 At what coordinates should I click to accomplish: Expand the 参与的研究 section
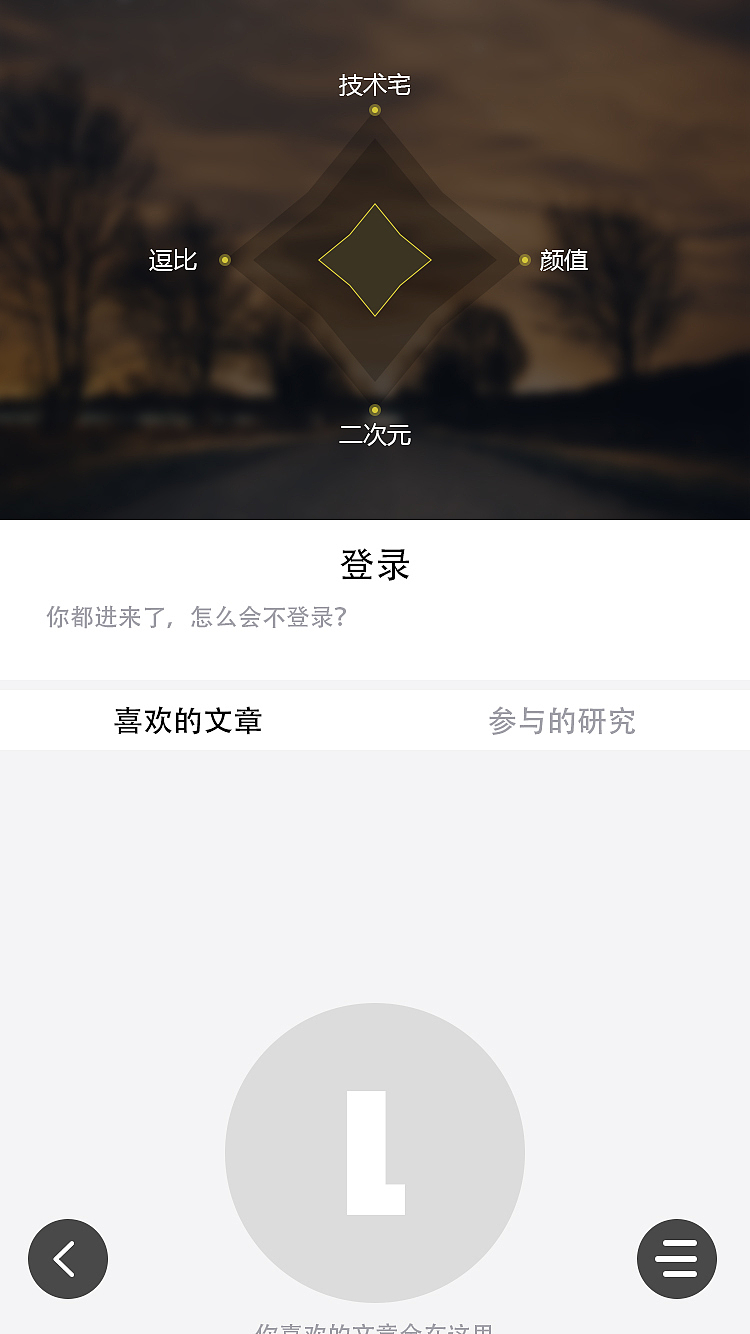pyautogui.click(x=562, y=722)
